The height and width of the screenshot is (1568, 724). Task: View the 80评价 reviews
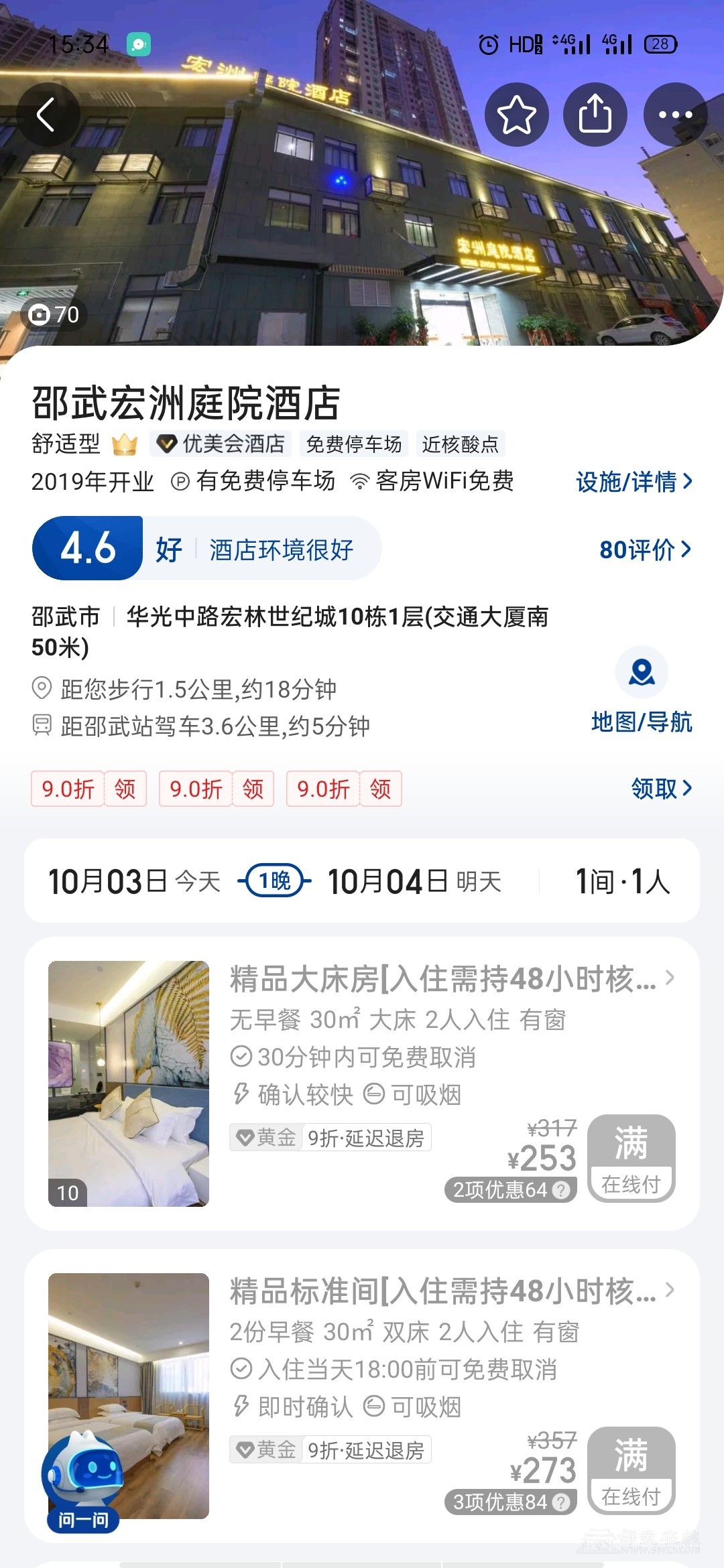tap(644, 549)
